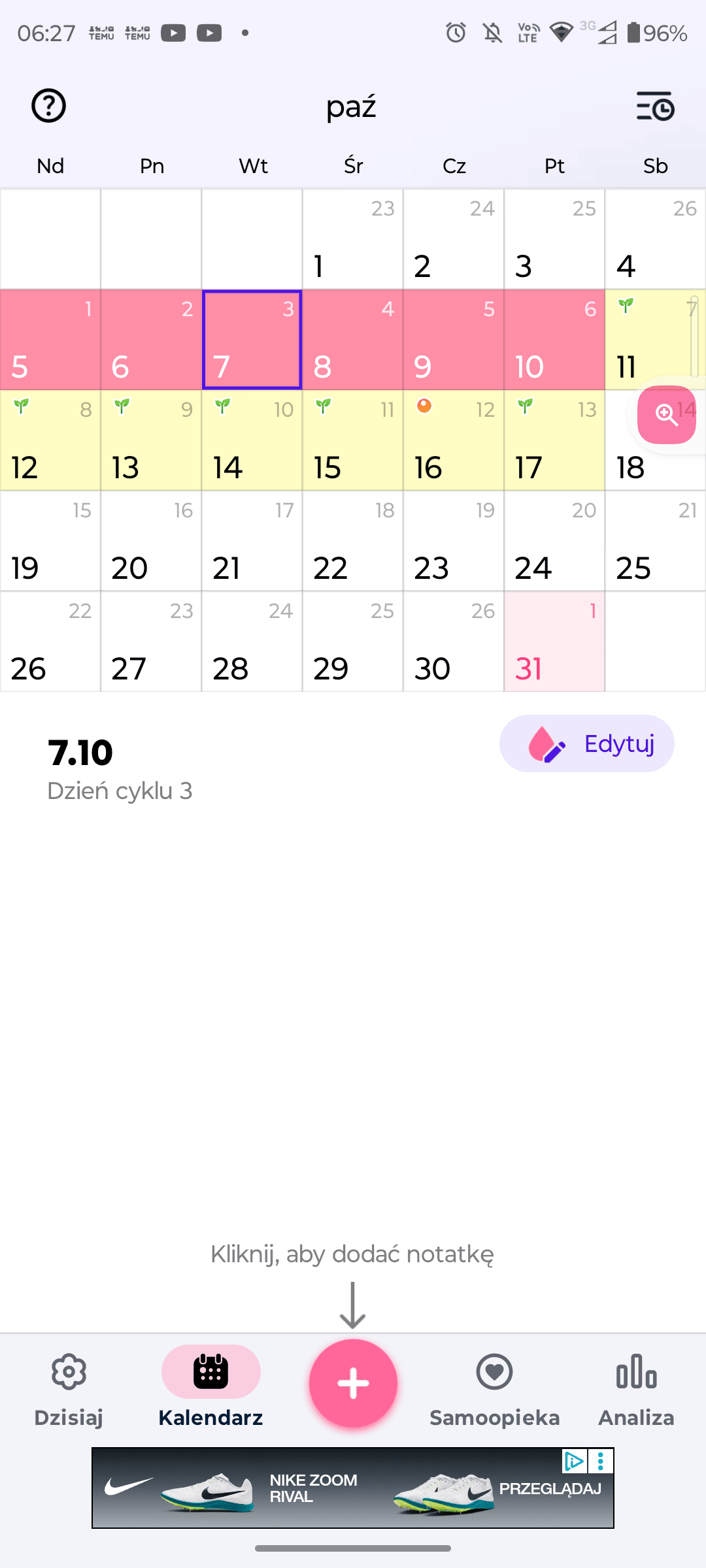
Task: Open the history list icon
Action: (655, 106)
